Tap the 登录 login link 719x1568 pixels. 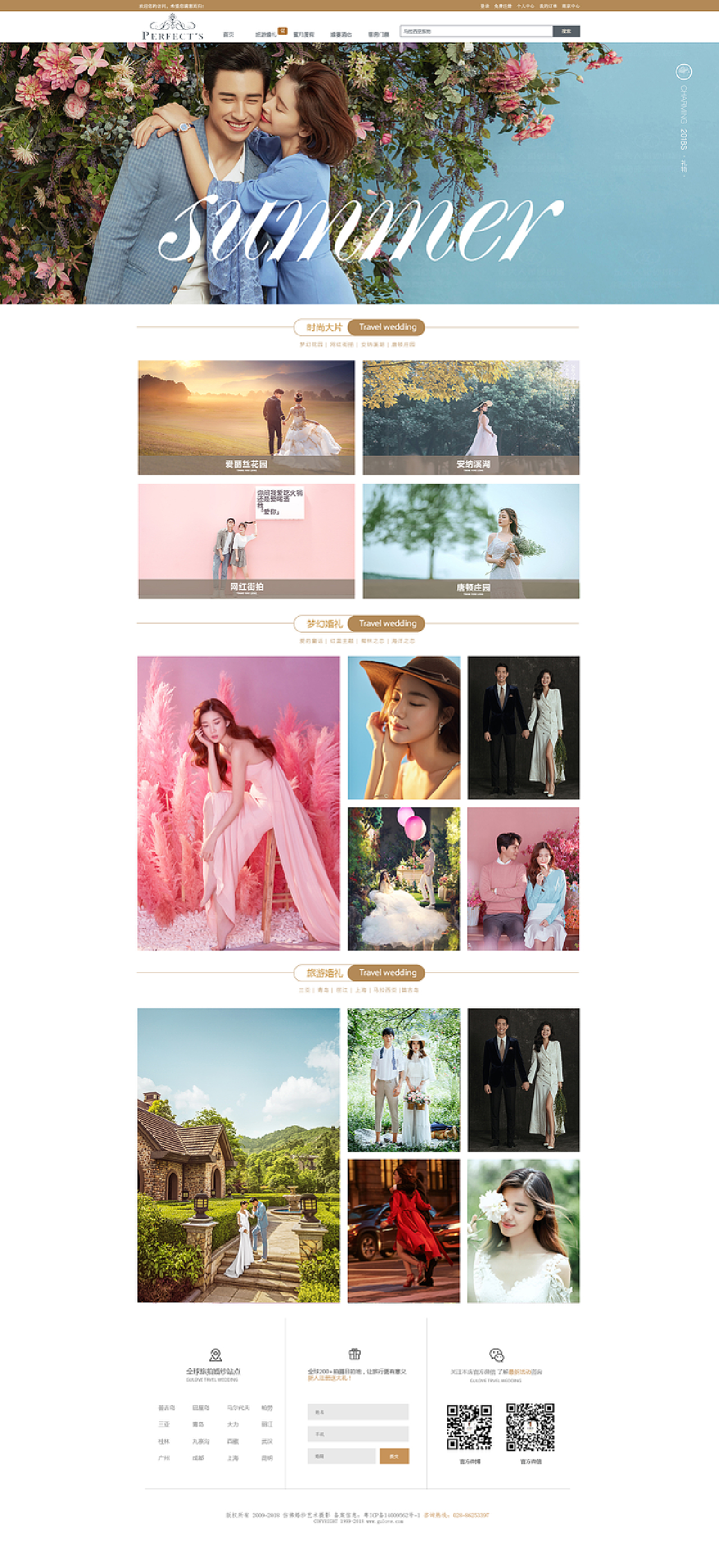click(485, 6)
